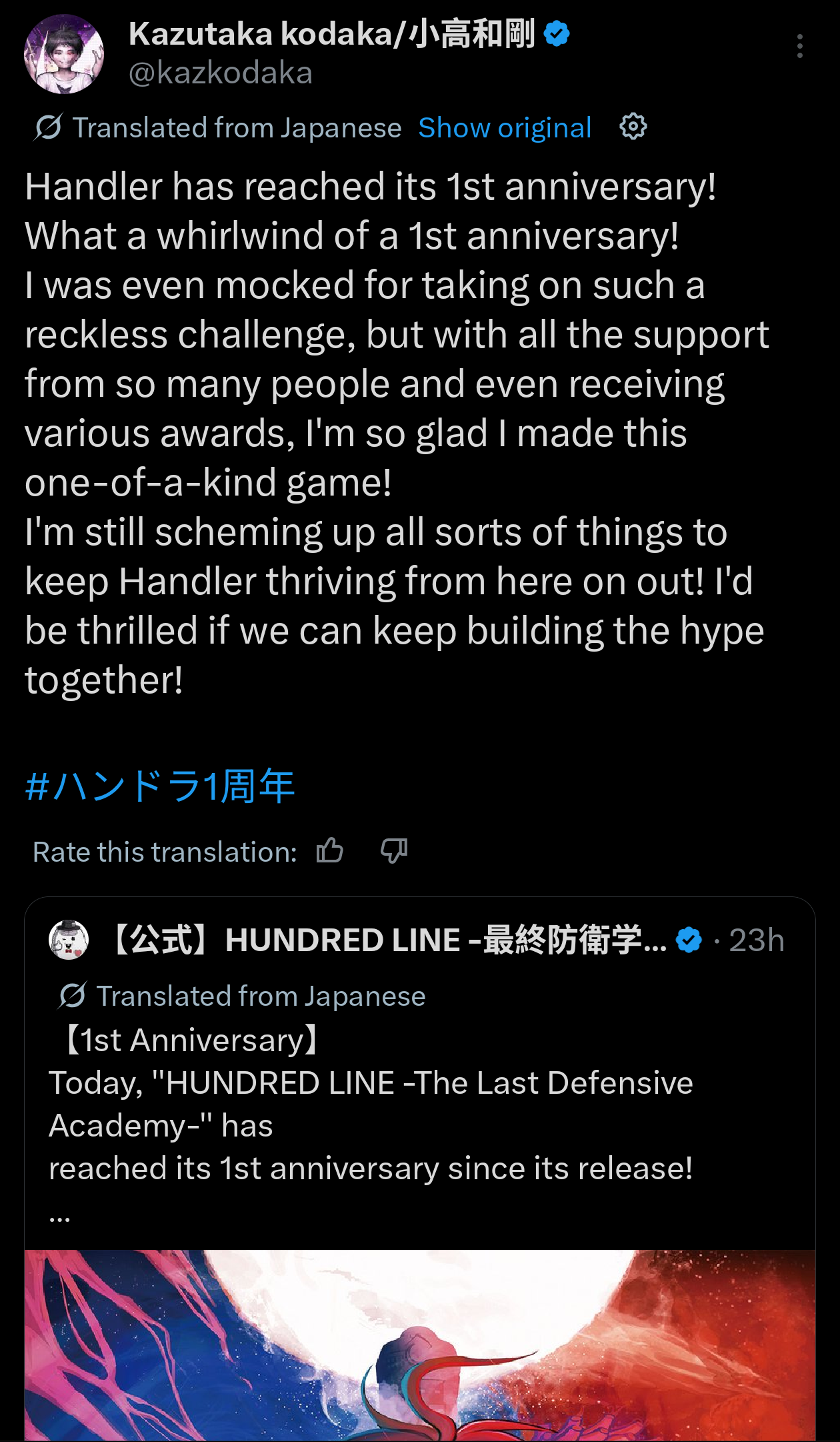The image size is (840, 1442).
Task: View Kazutaka kodaka's profile via display name
Action: click(x=331, y=34)
